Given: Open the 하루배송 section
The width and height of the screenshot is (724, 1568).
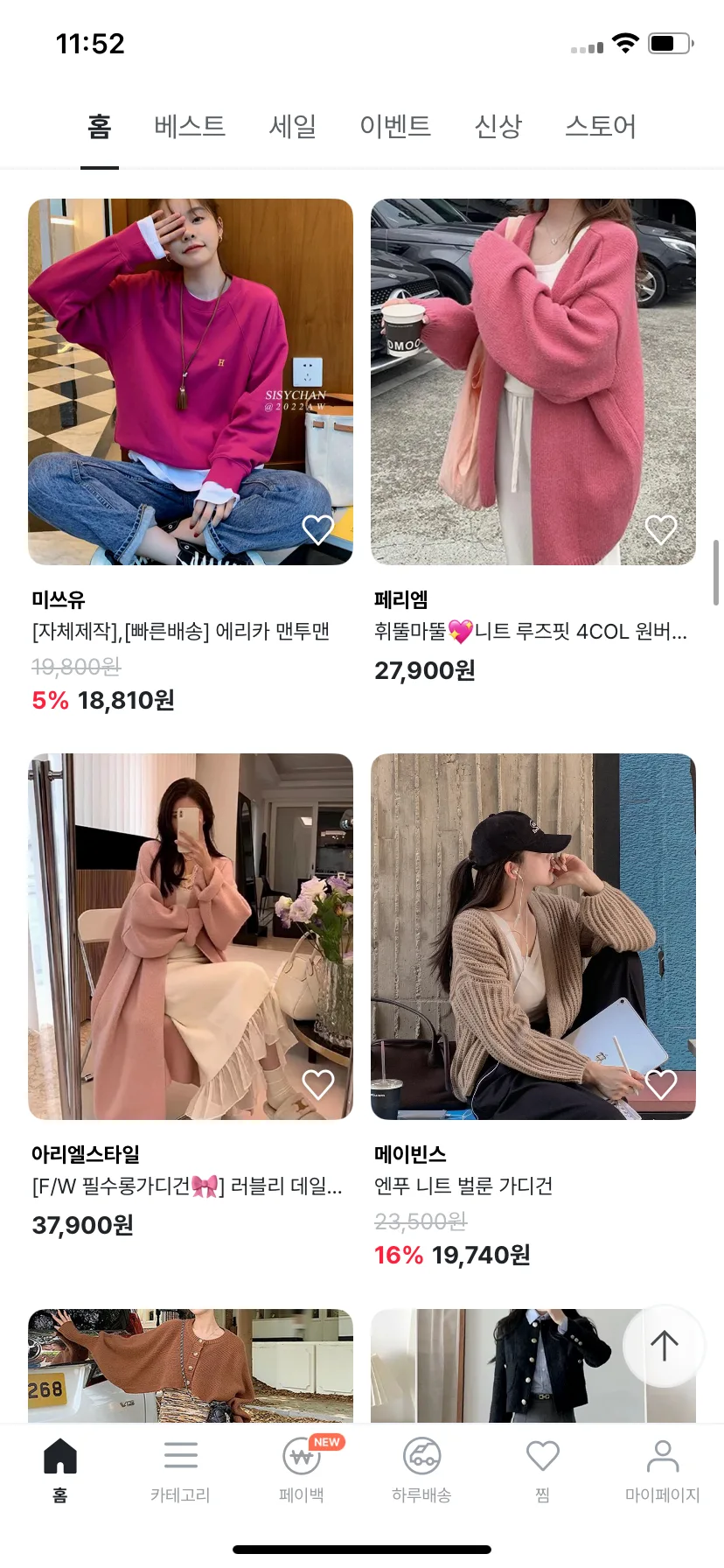Looking at the screenshot, I should click(421, 1470).
